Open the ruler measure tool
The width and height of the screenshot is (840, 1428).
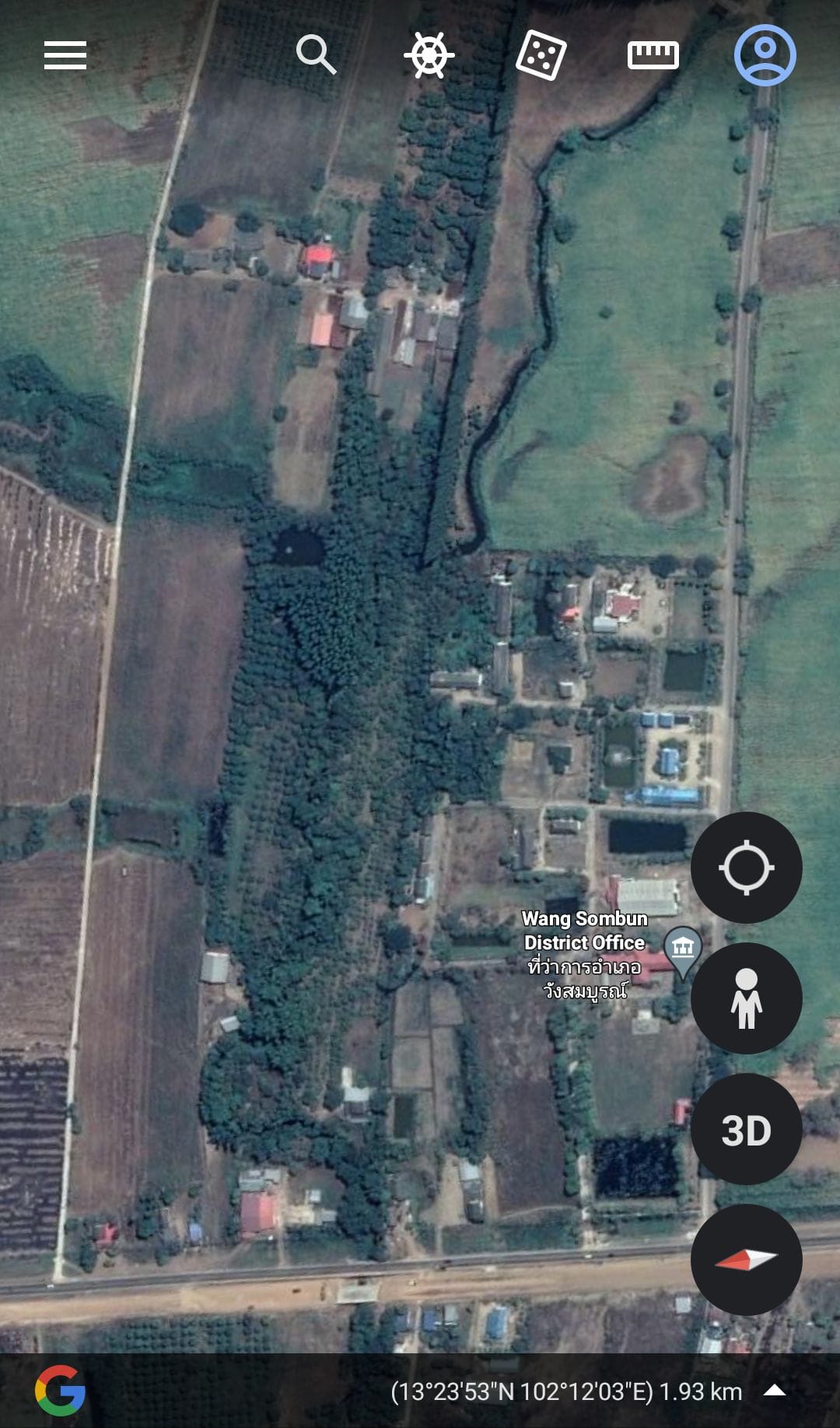tap(653, 55)
